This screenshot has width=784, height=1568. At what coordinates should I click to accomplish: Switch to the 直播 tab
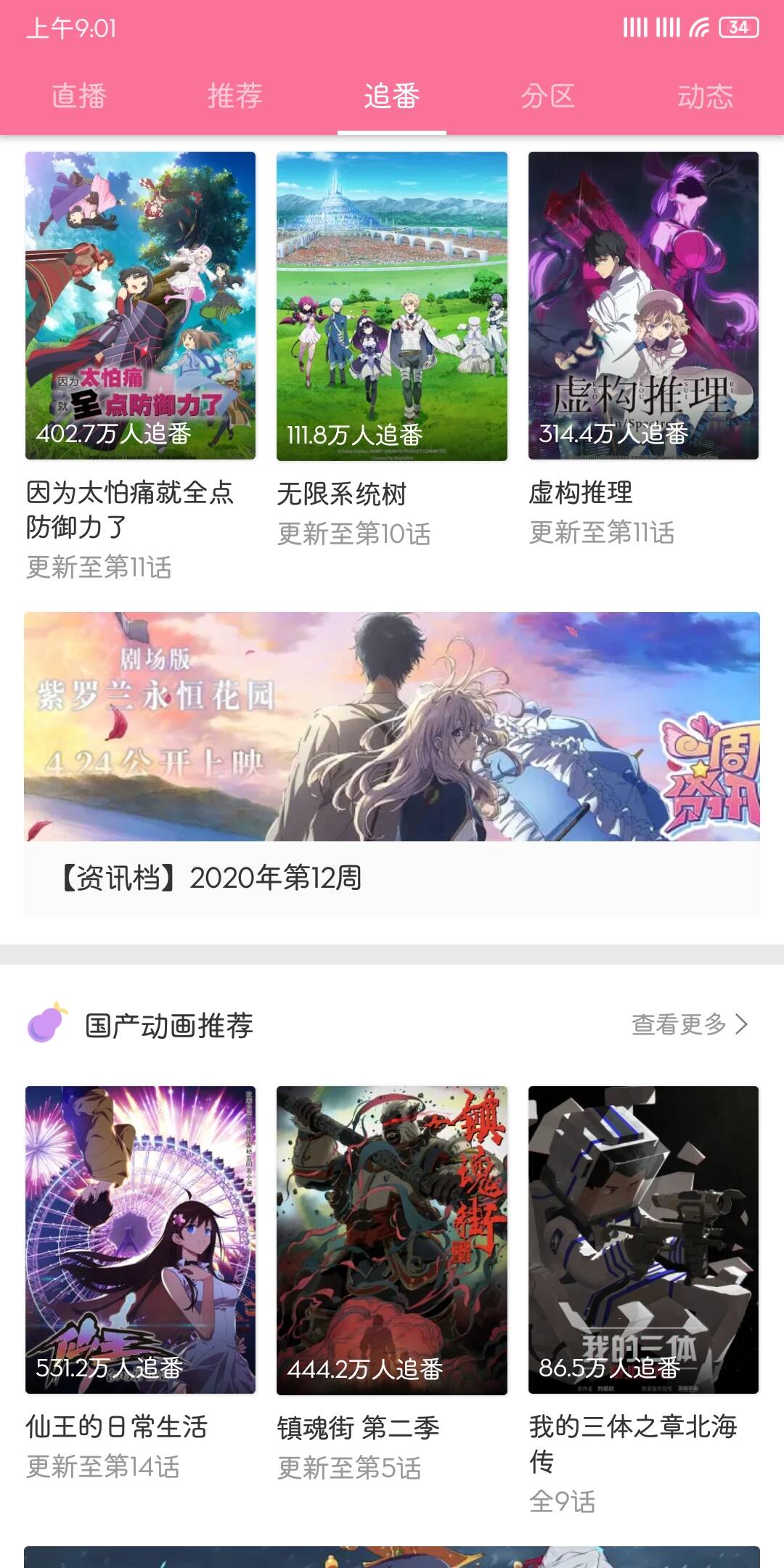click(79, 96)
